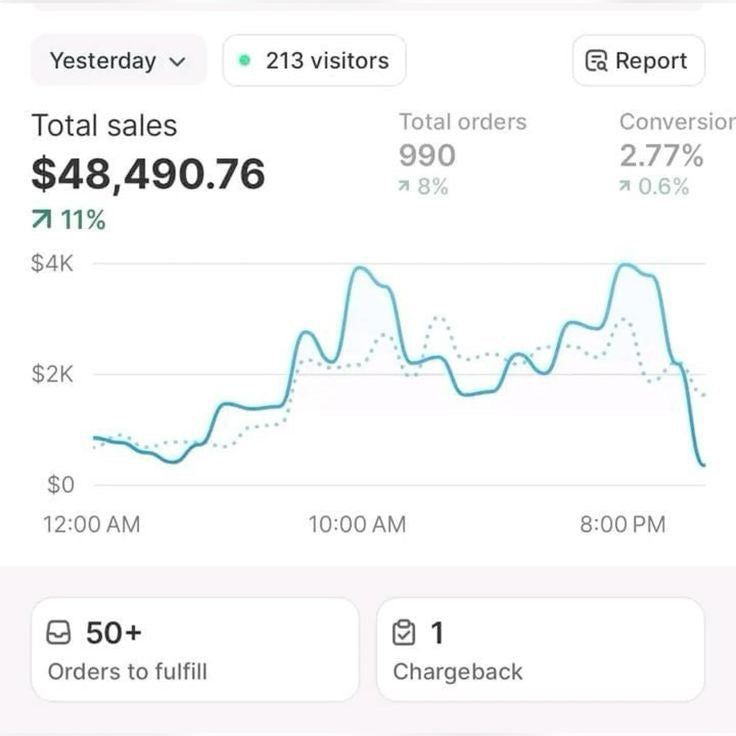View the 213 visitors live chip
The image size is (736, 736).
click(x=314, y=61)
